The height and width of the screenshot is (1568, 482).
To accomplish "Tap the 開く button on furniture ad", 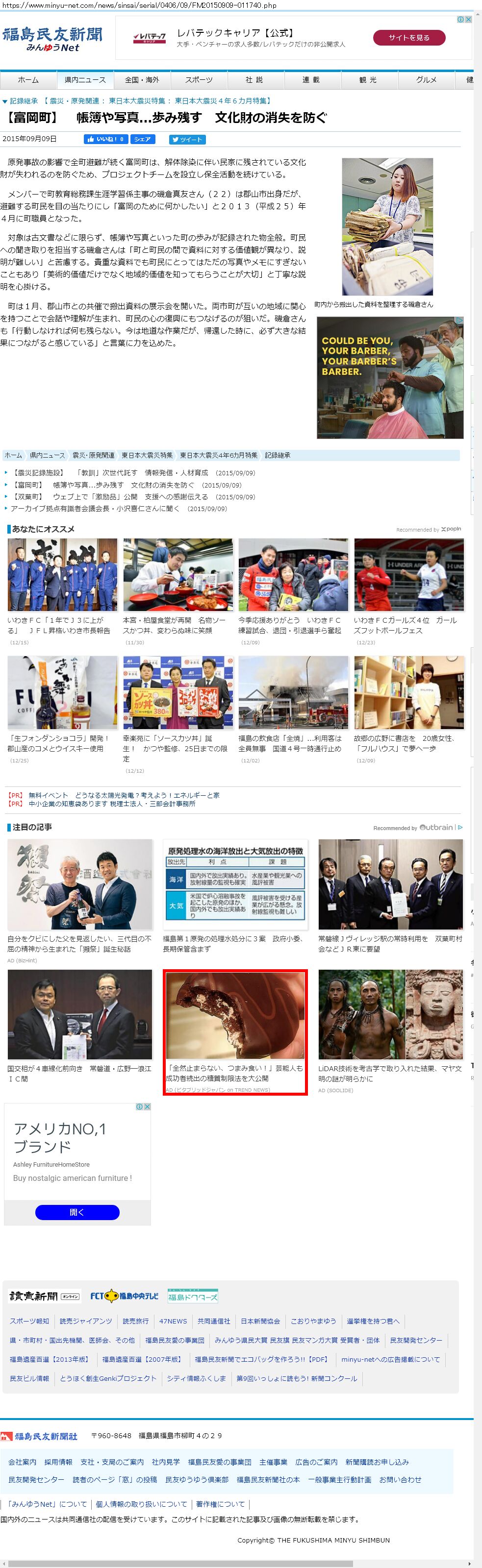I will 77,1212.
